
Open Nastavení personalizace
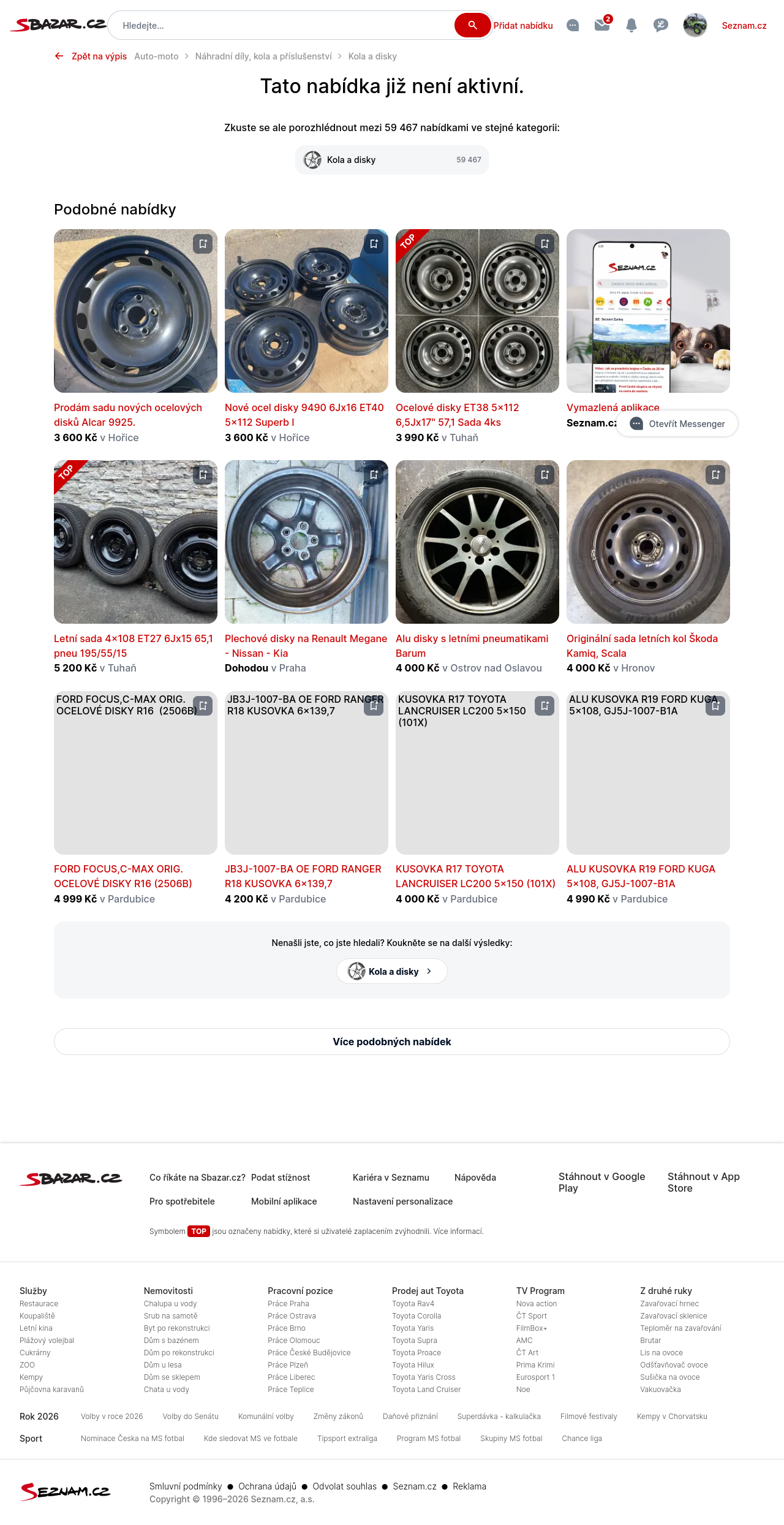(x=403, y=1201)
